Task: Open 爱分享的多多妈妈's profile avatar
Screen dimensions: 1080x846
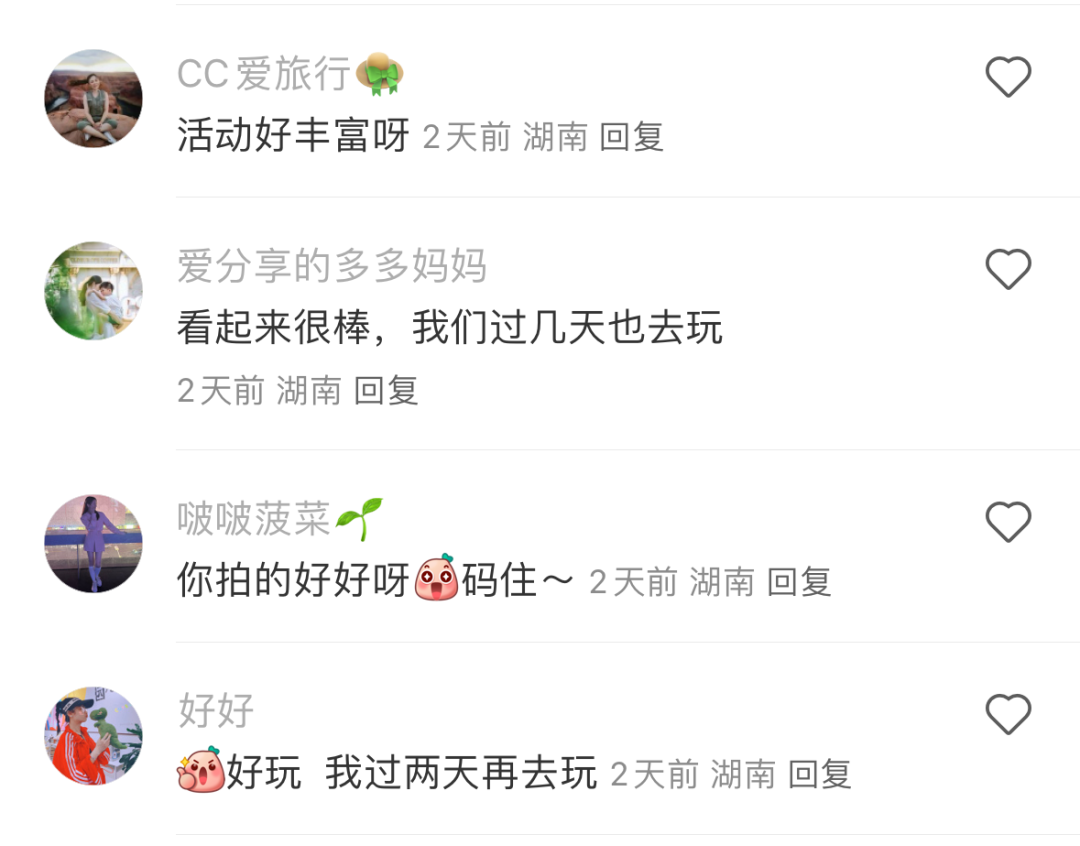Action: (93, 291)
